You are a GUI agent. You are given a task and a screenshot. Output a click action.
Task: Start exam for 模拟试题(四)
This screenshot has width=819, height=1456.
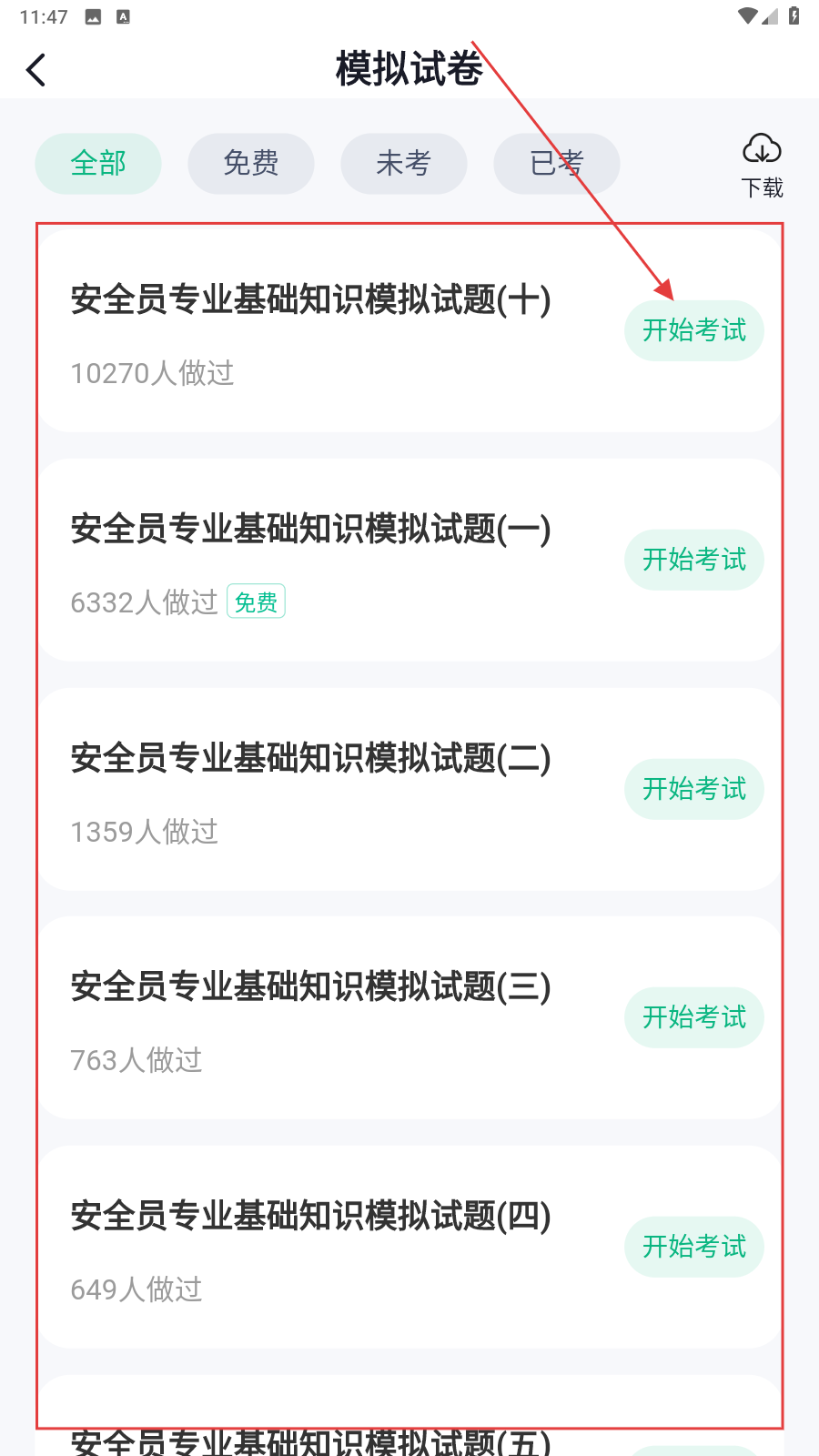(693, 1247)
